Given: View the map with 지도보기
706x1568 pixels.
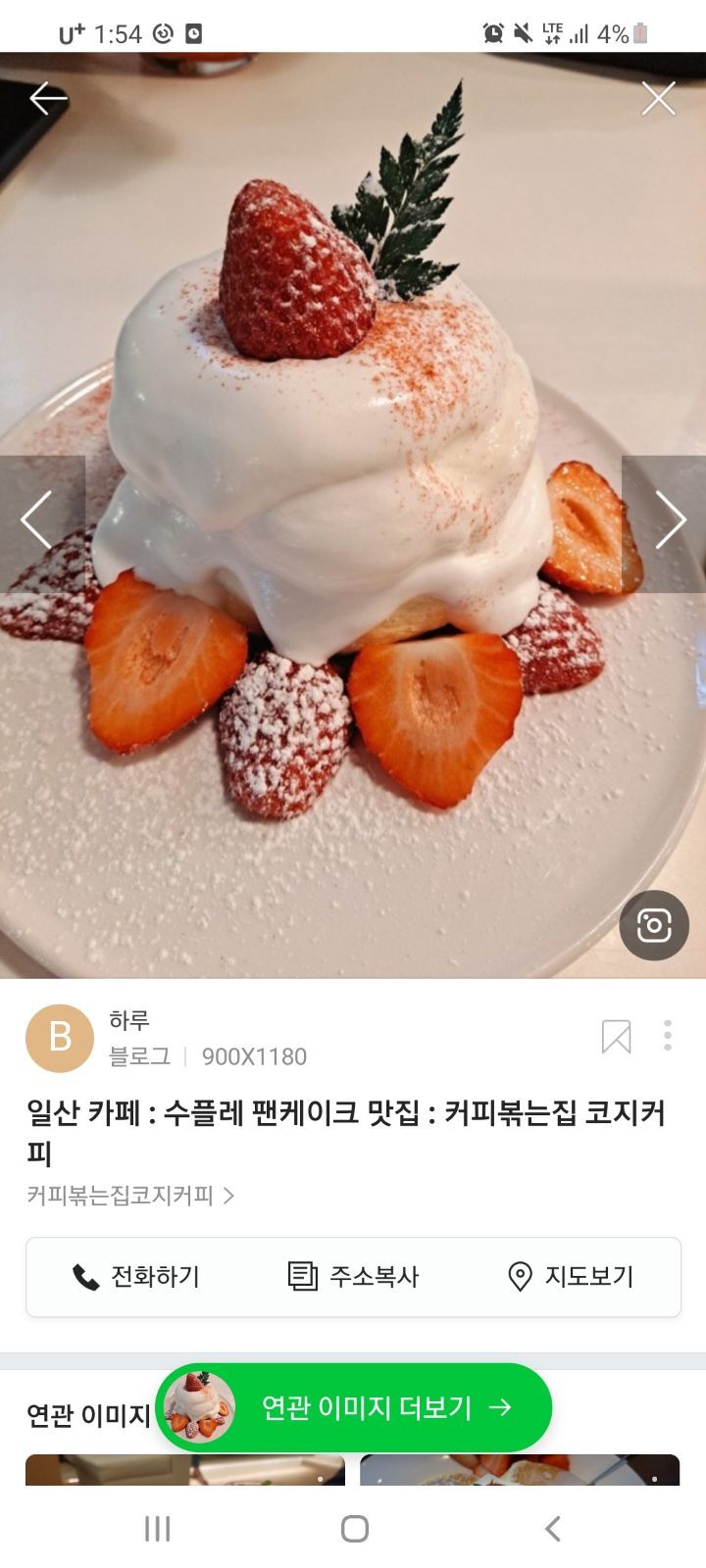Looking at the screenshot, I should (571, 1276).
